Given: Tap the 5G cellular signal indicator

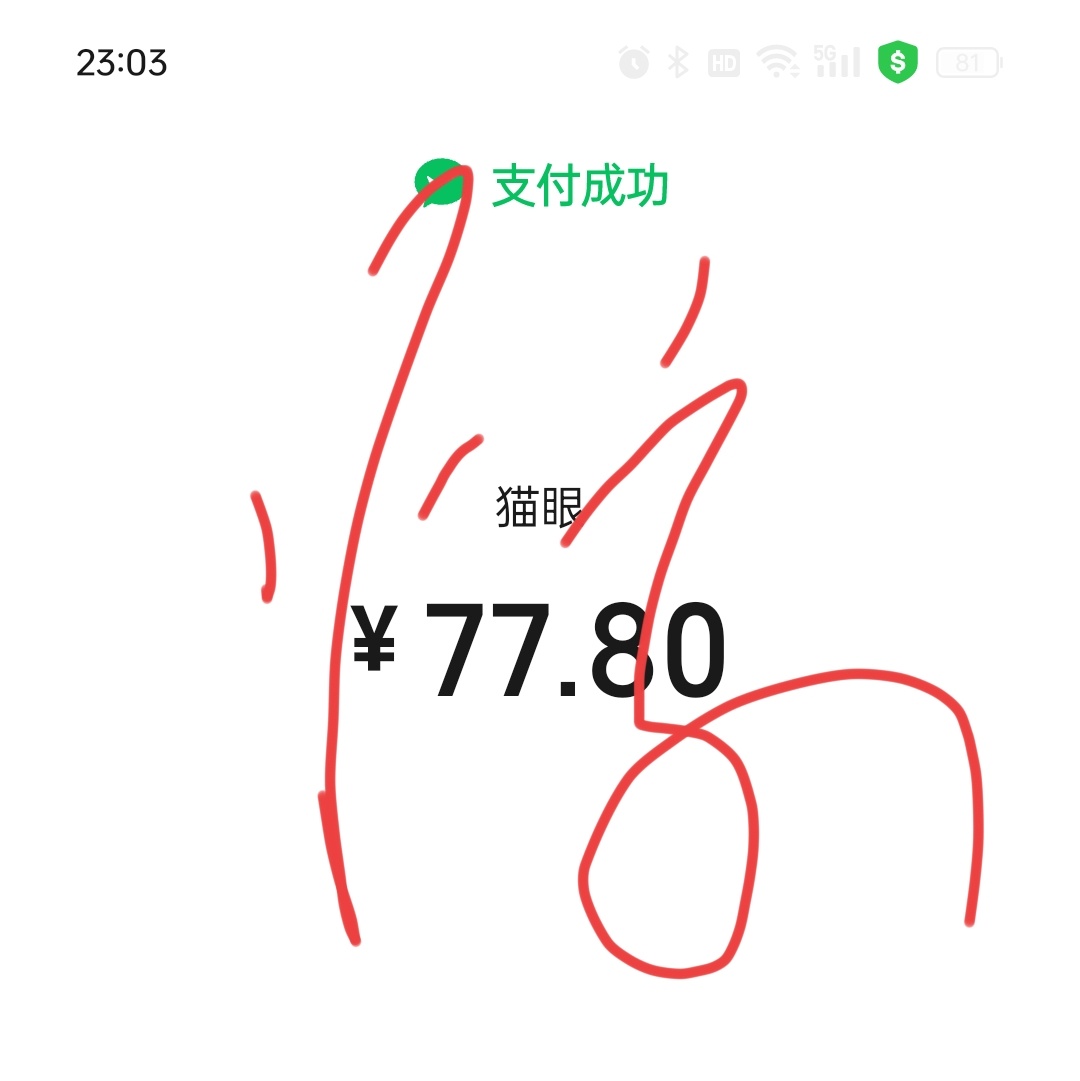Looking at the screenshot, I should click(x=835, y=62).
